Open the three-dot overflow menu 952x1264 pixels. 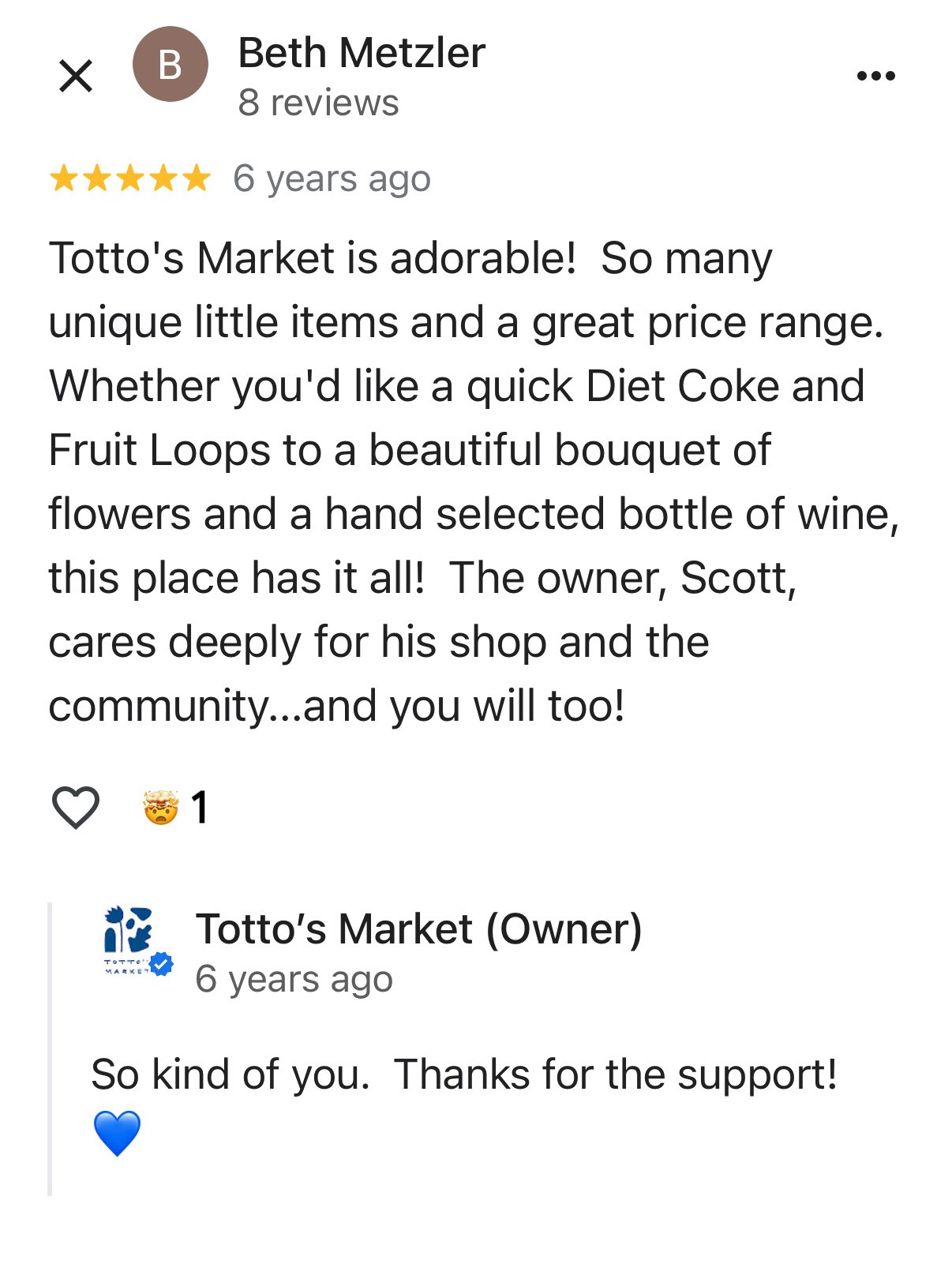[x=876, y=74]
